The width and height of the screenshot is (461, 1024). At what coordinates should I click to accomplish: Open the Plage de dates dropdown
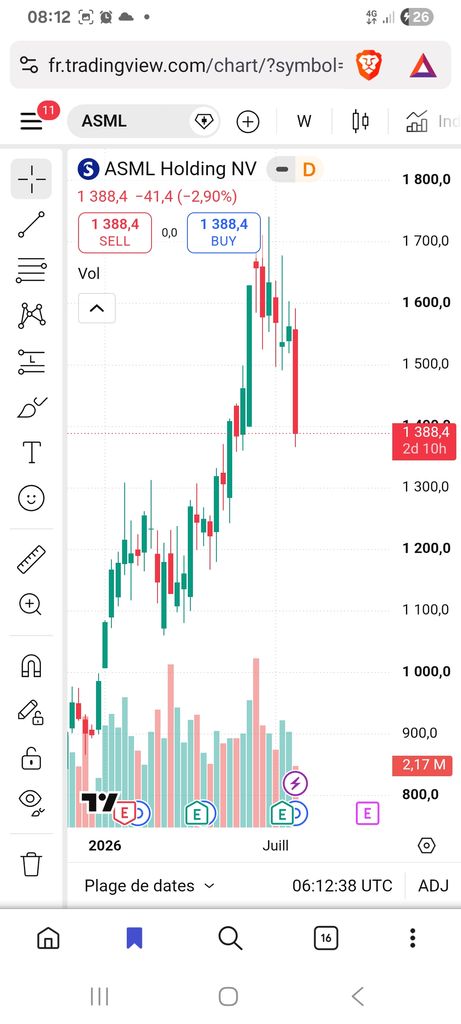click(x=150, y=886)
